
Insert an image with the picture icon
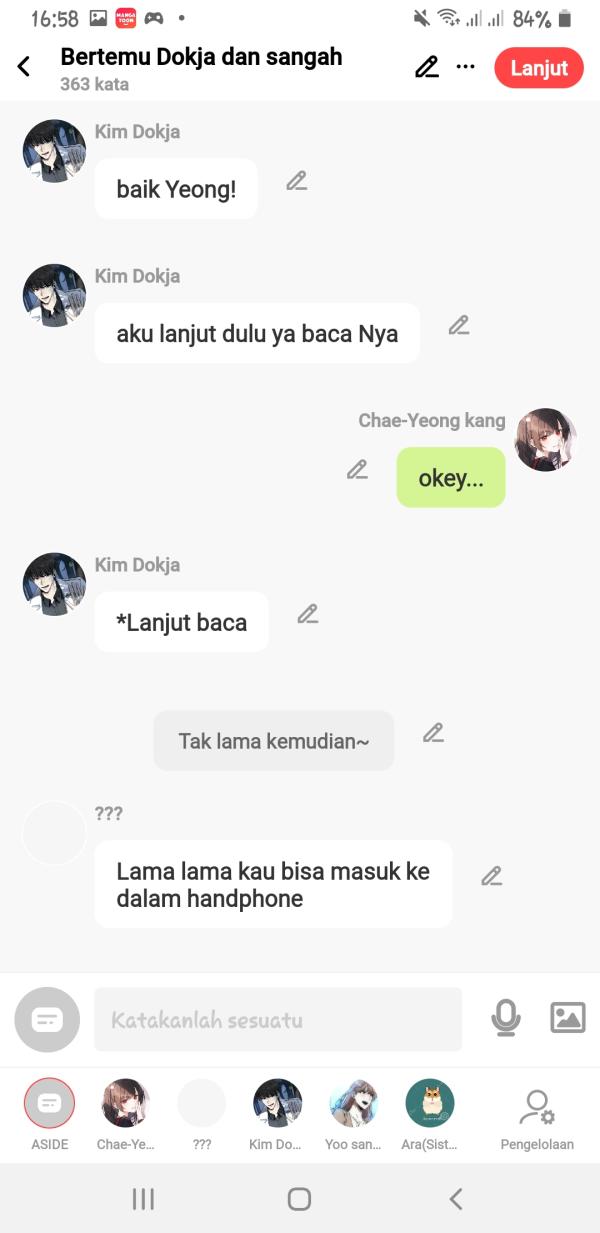[568, 1018]
